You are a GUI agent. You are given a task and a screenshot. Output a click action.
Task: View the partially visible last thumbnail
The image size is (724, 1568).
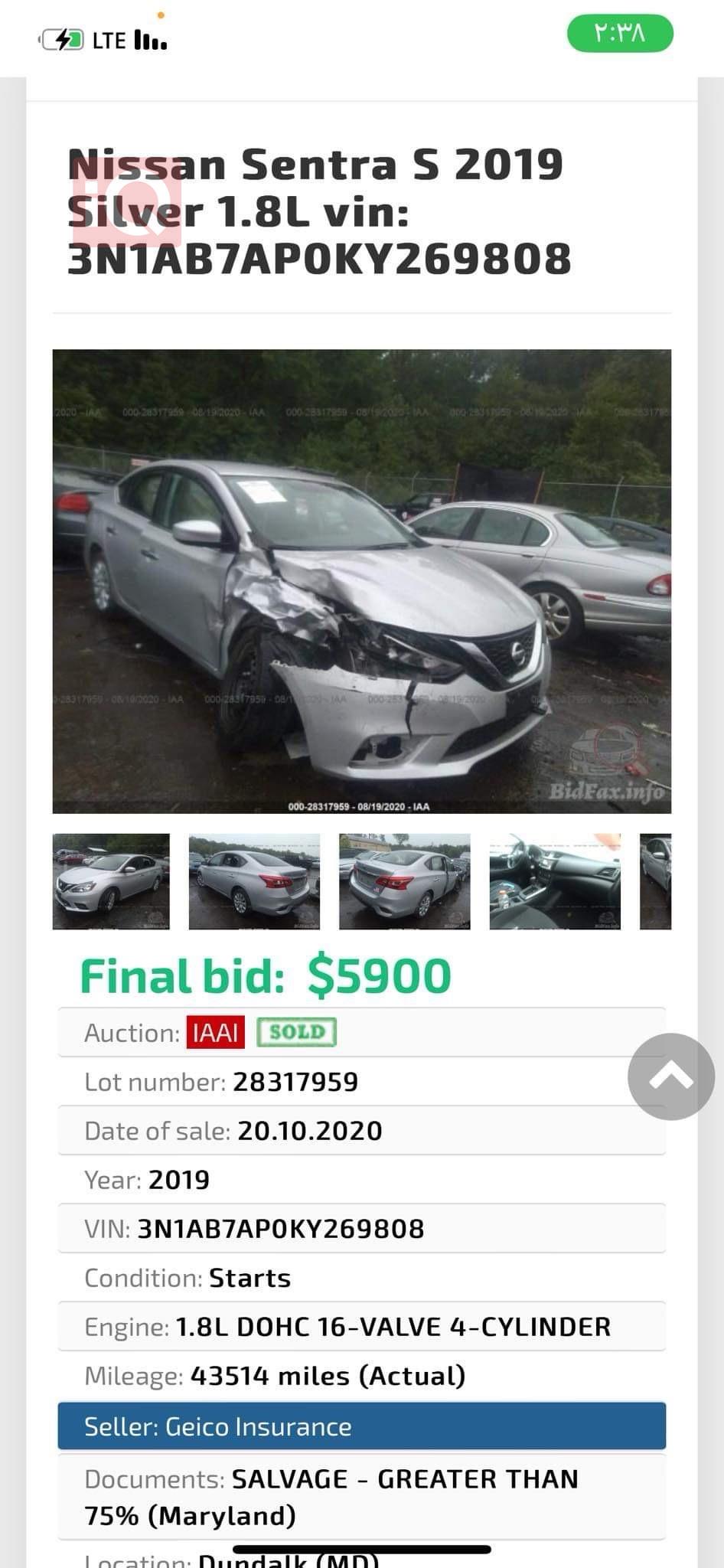point(656,881)
